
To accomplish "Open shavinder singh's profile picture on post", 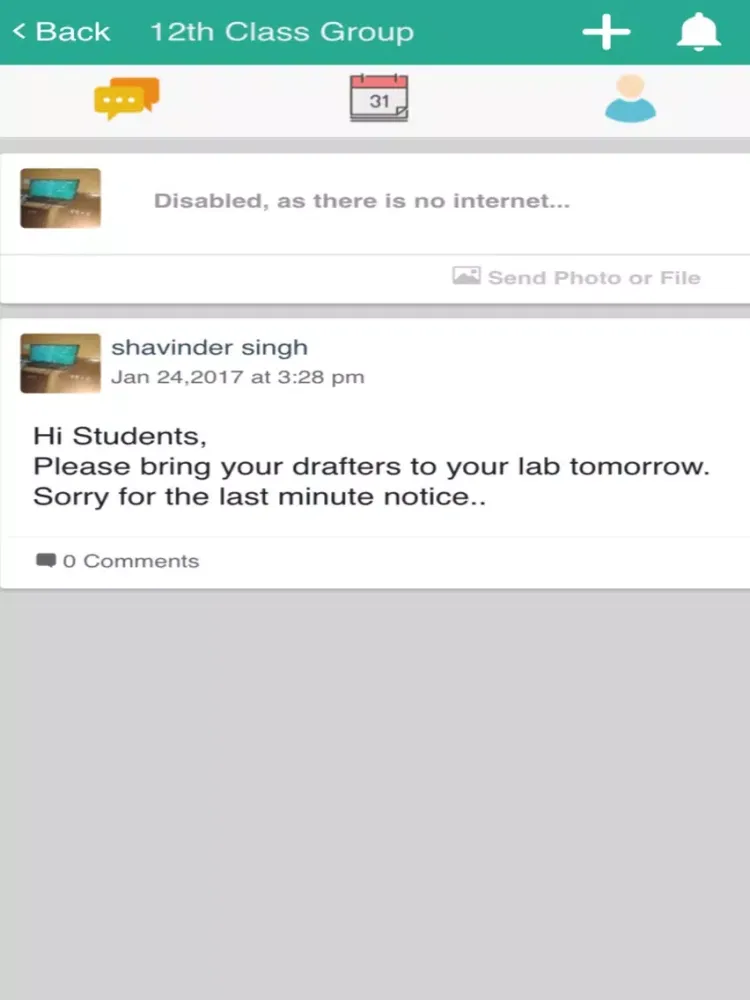I will 60,363.
